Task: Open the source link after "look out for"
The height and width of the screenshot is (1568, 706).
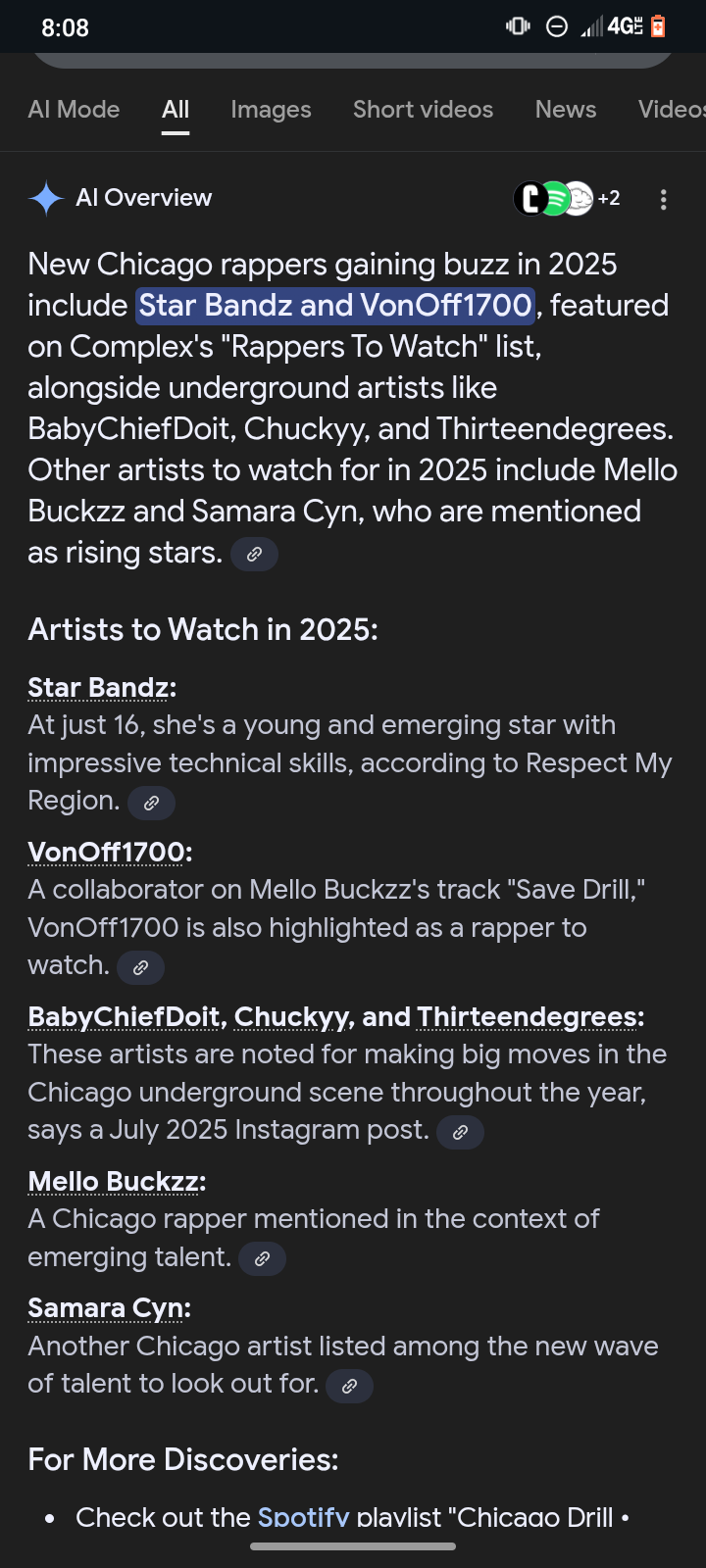Action: pyautogui.click(x=349, y=1386)
